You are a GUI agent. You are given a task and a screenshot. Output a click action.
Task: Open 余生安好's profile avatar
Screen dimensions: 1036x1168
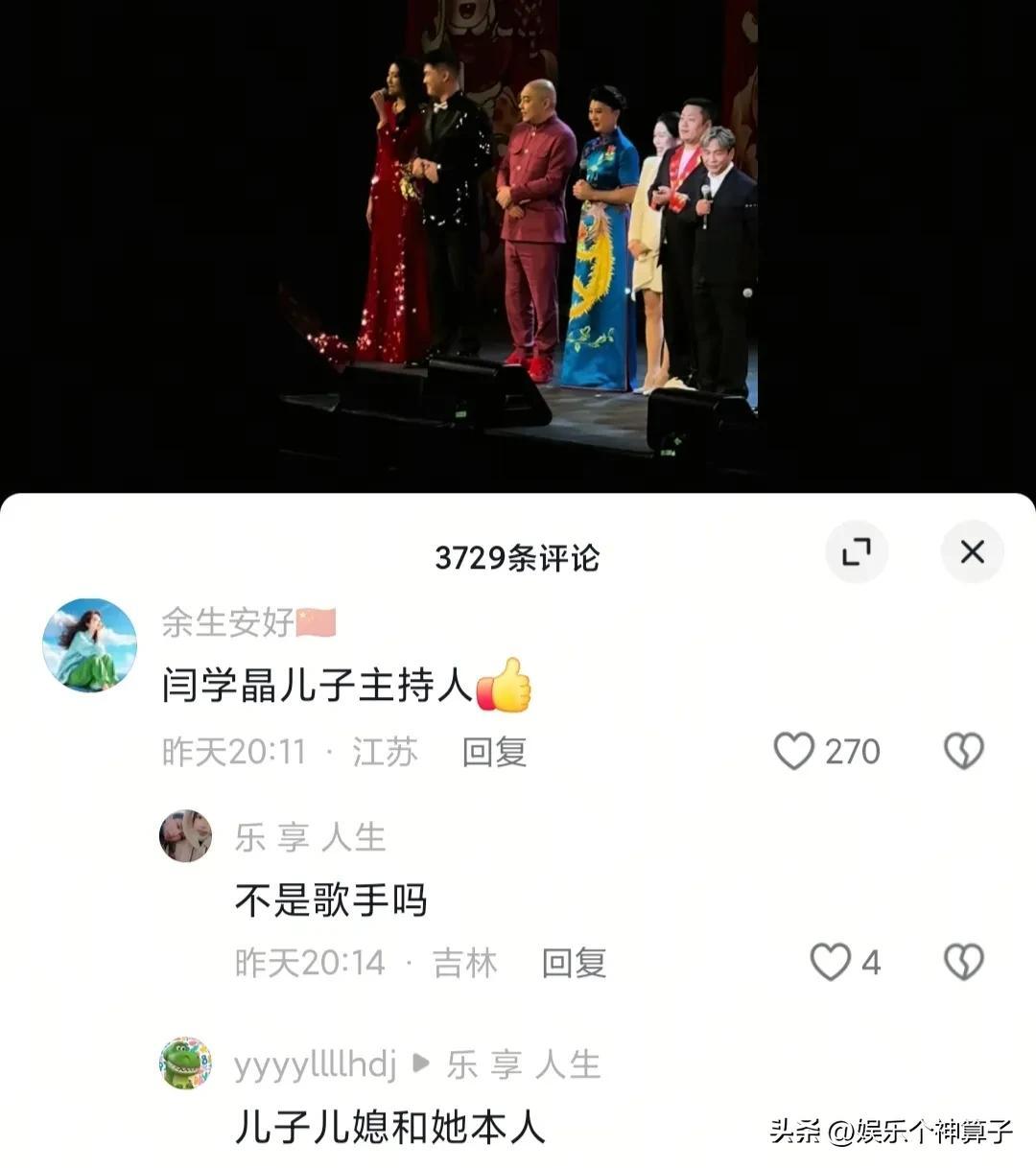[90, 645]
